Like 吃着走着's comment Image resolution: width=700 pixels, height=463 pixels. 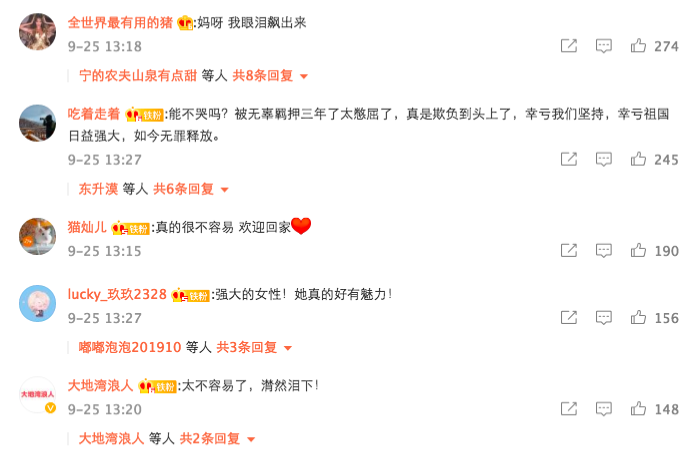(x=638, y=159)
